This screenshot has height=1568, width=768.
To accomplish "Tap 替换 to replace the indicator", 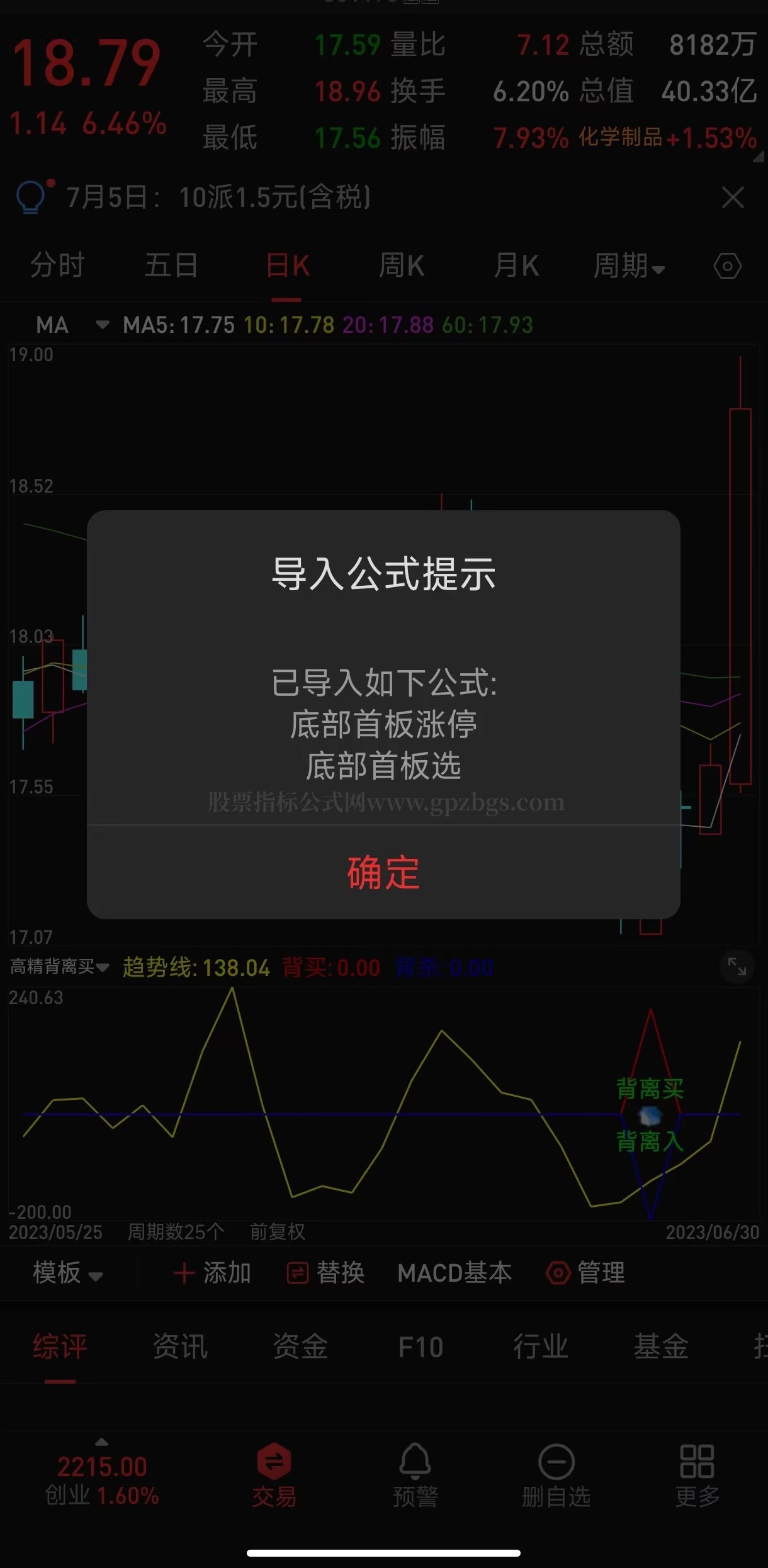I will (326, 1273).
